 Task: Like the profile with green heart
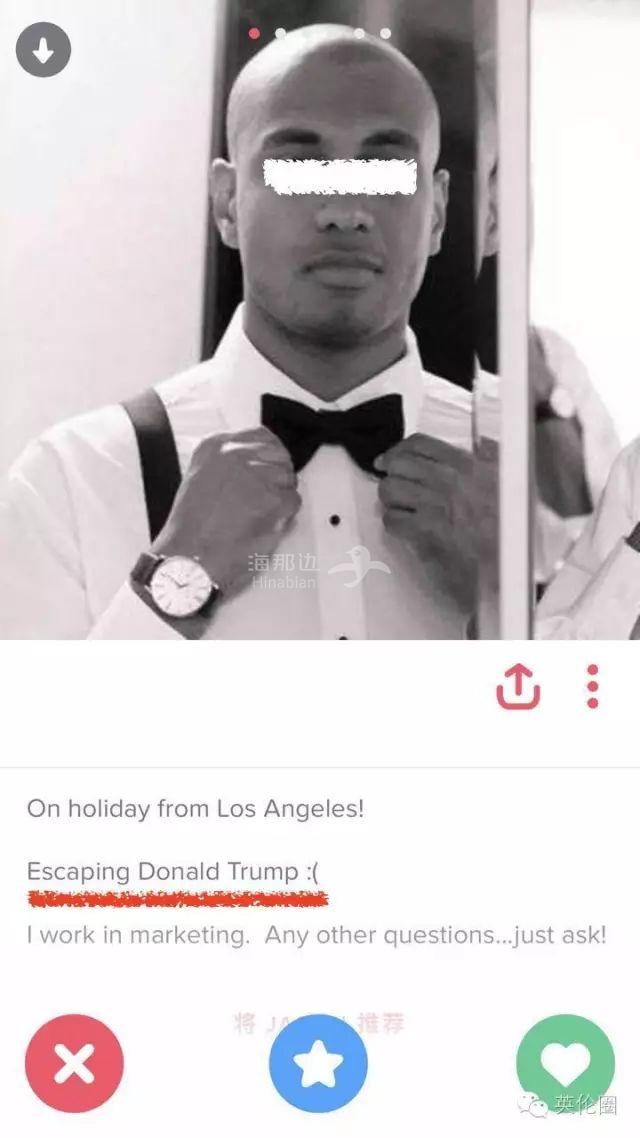coord(566,1063)
